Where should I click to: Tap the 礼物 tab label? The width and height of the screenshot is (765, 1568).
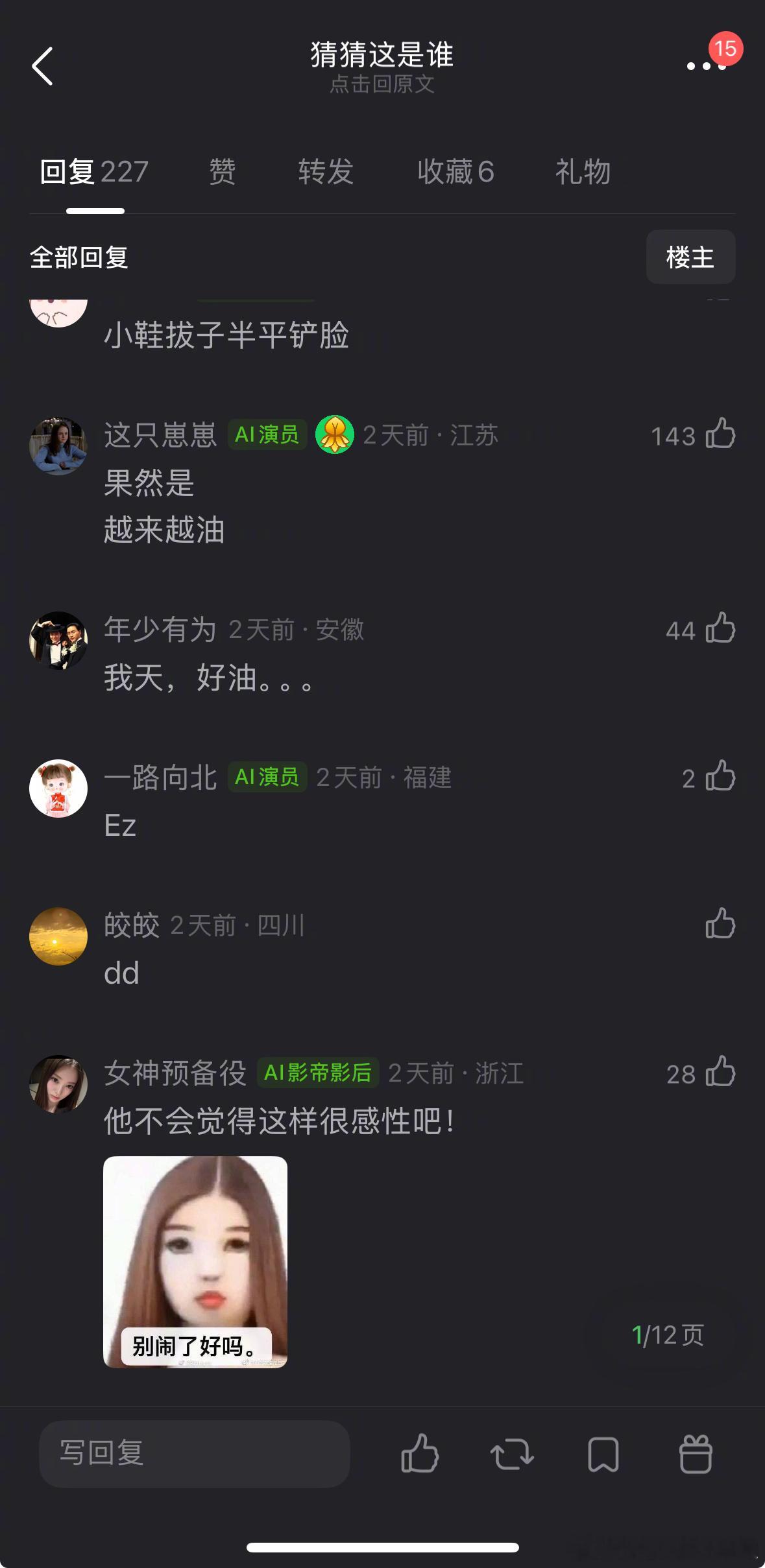(x=582, y=172)
